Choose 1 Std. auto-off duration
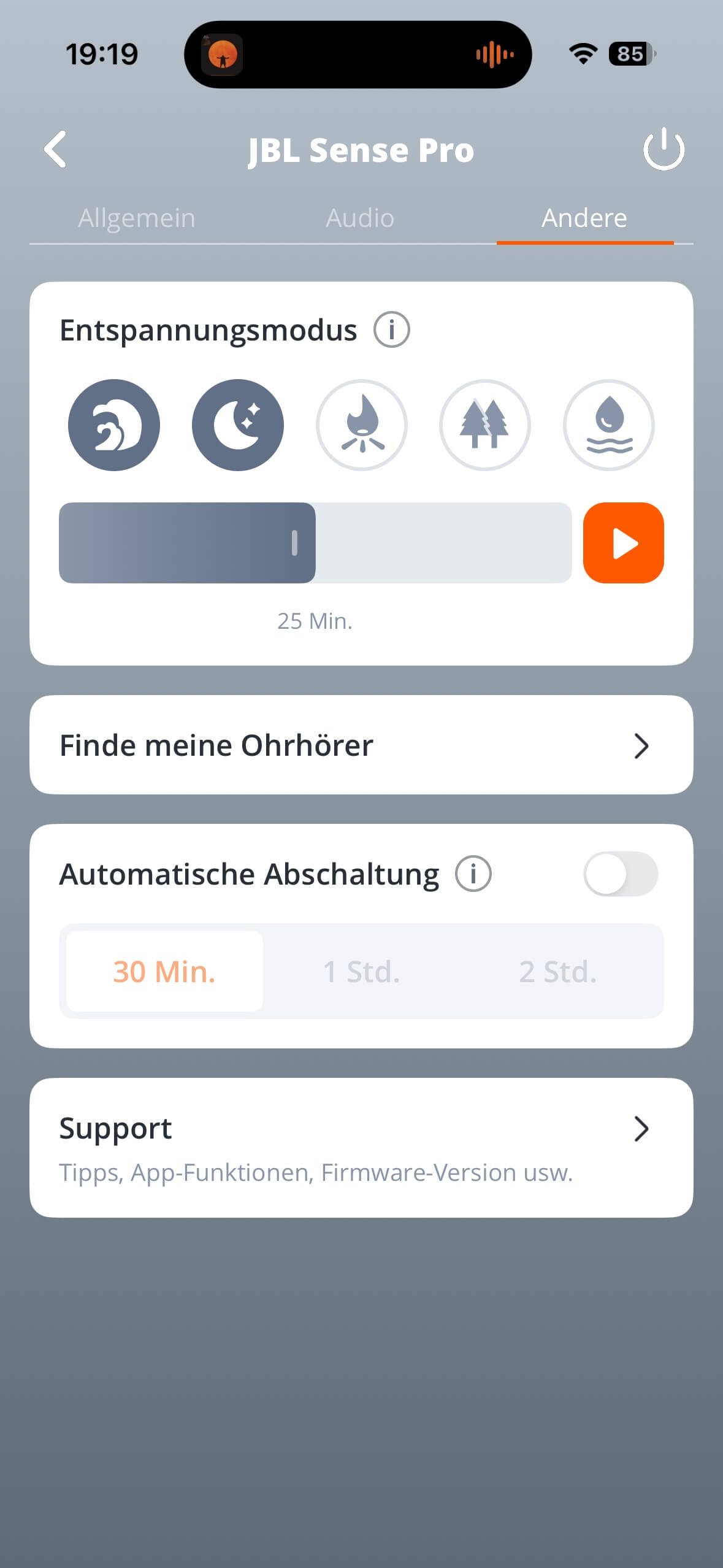Screen dimensions: 723x1568 [x=361, y=971]
